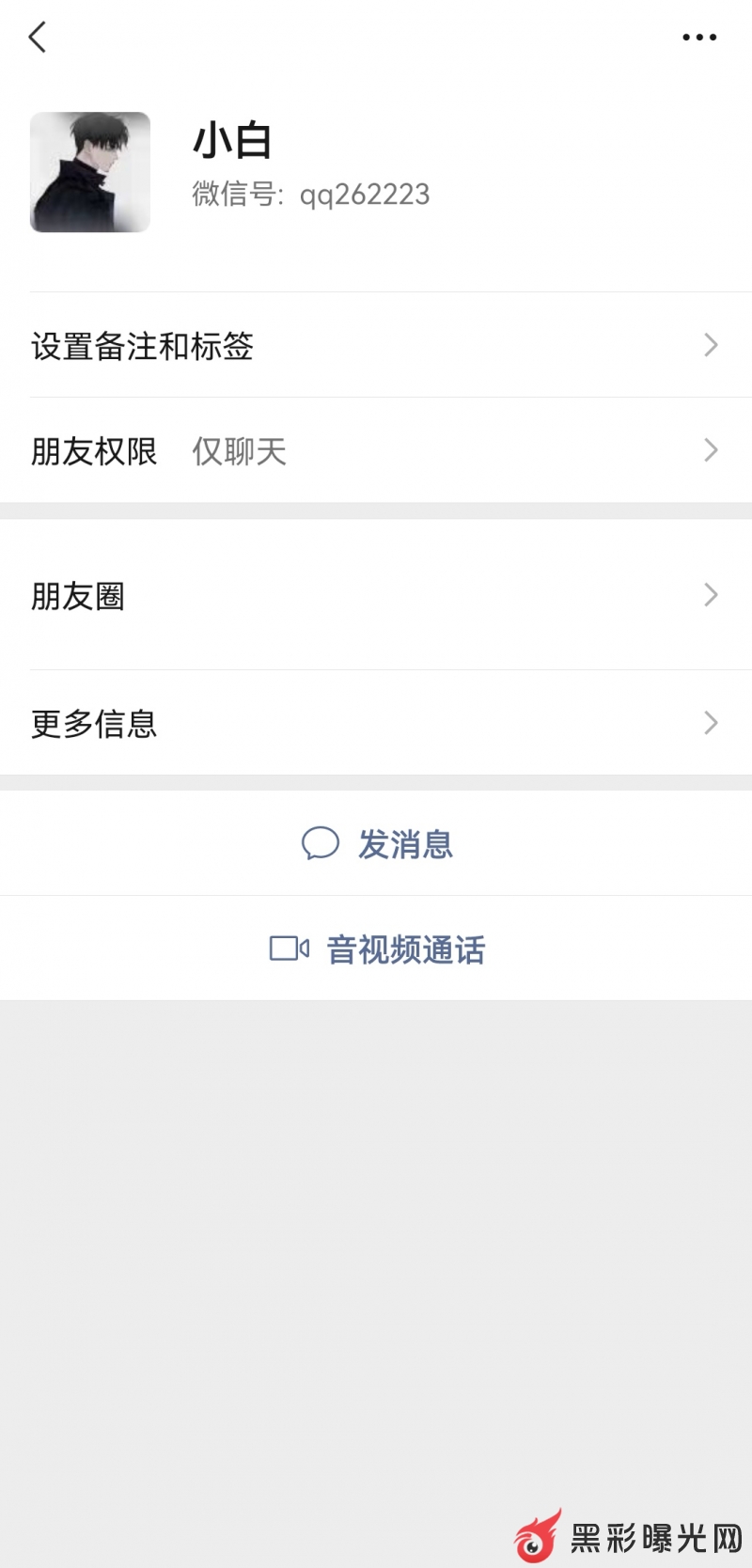View 小白's profile avatar
This screenshot has width=752, height=1568.
pyautogui.click(x=90, y=172)
